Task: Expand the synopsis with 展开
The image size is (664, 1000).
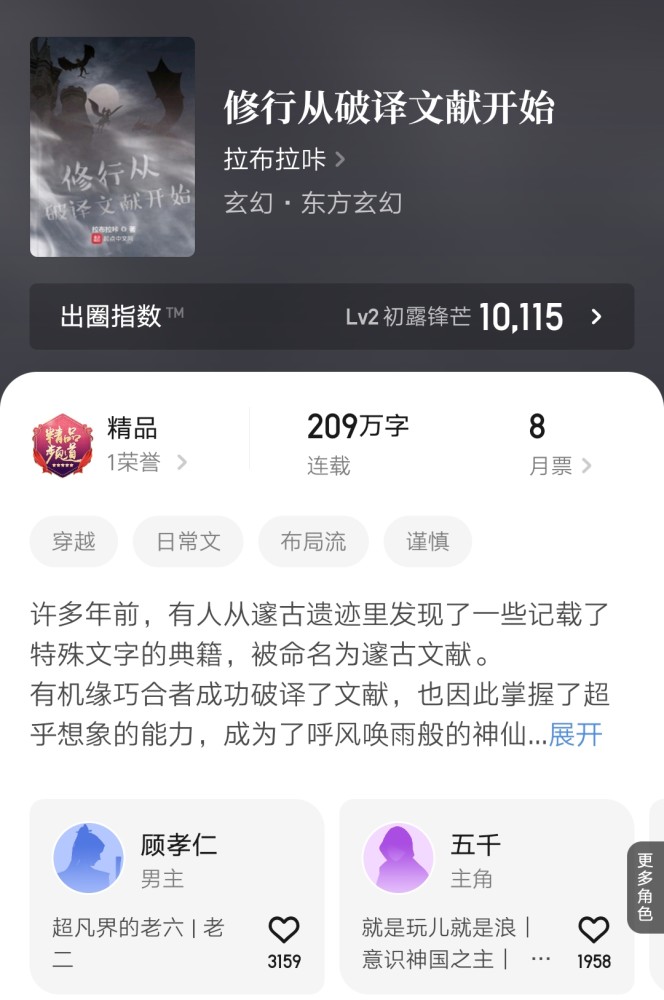Action: pyautogui.click(x=576, y=735)
